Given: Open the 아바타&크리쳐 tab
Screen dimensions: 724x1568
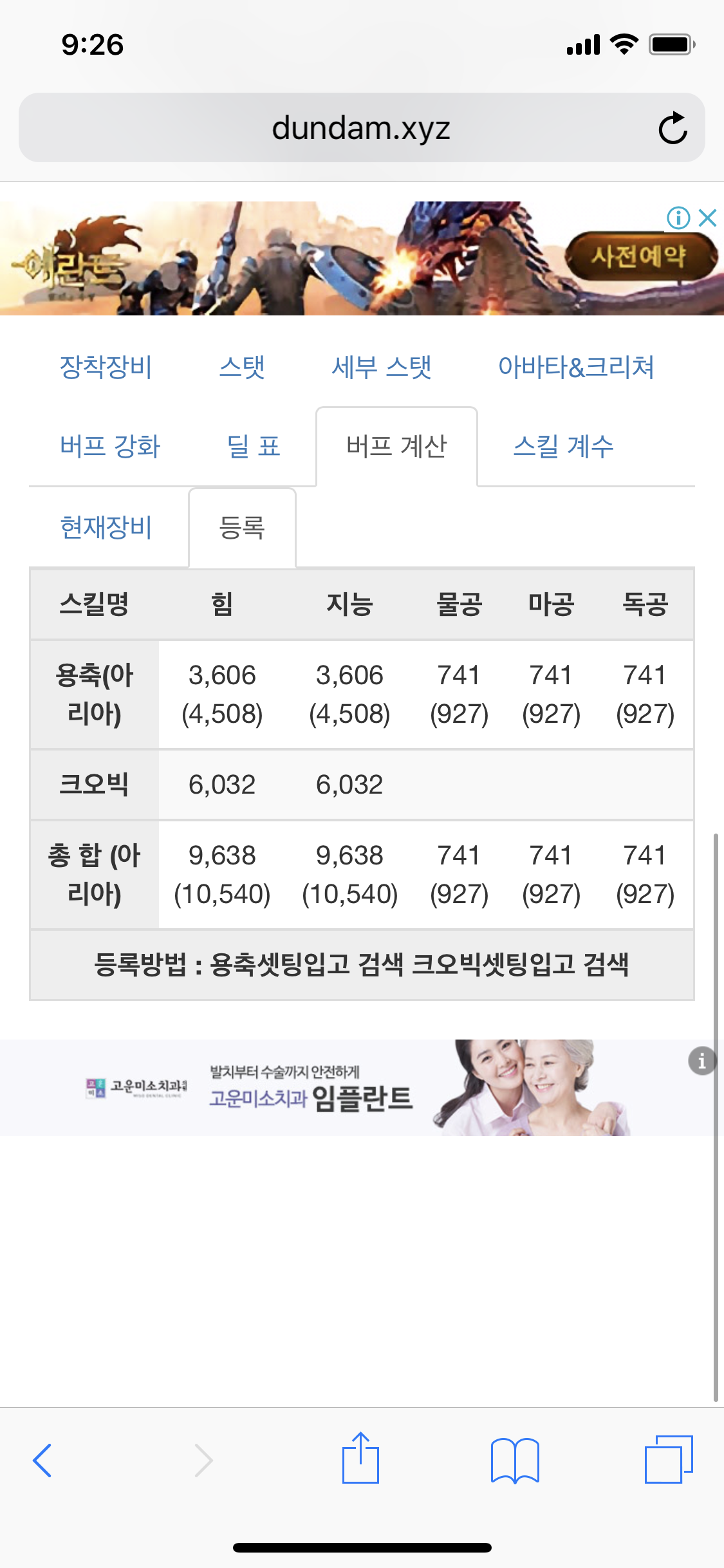Looking at the screenshot, I should [x=576, y=368].
